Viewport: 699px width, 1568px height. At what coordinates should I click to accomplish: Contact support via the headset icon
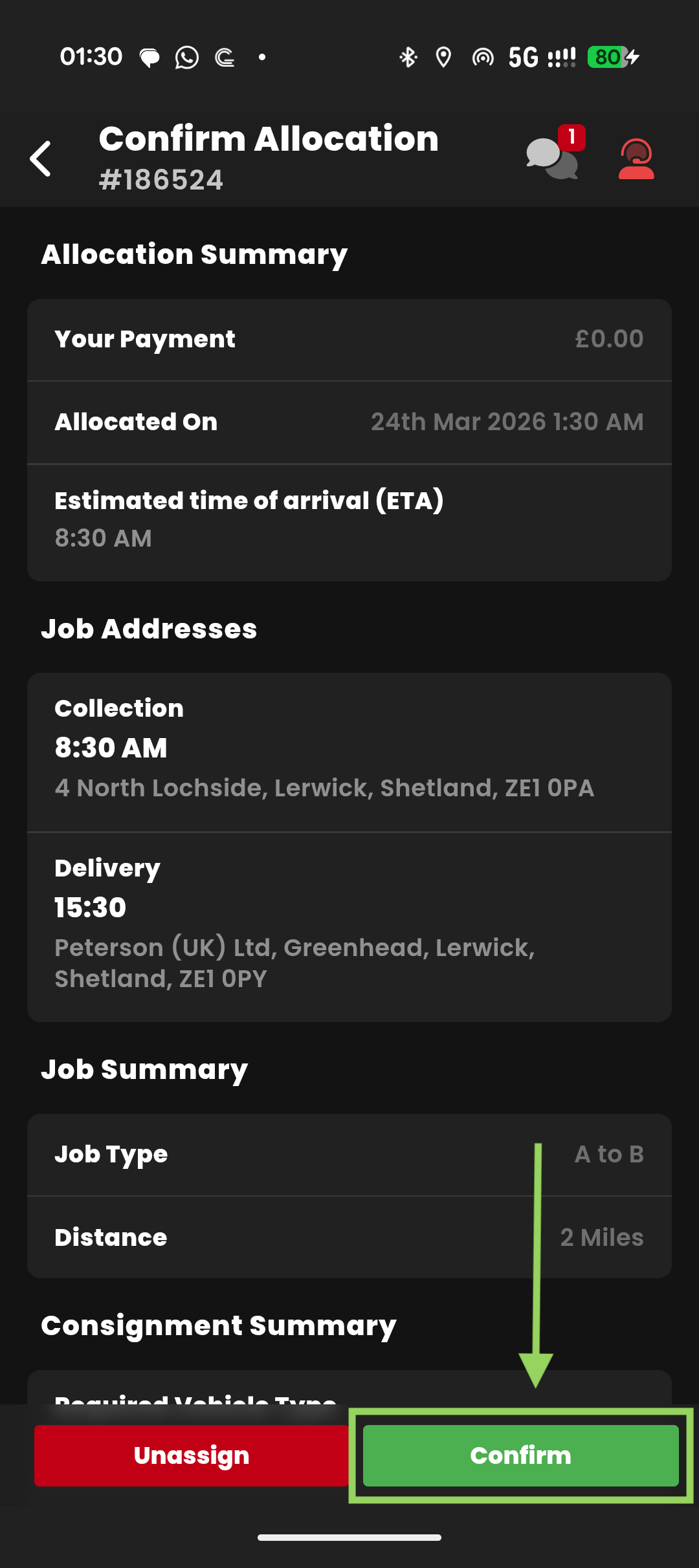(636, 158)
